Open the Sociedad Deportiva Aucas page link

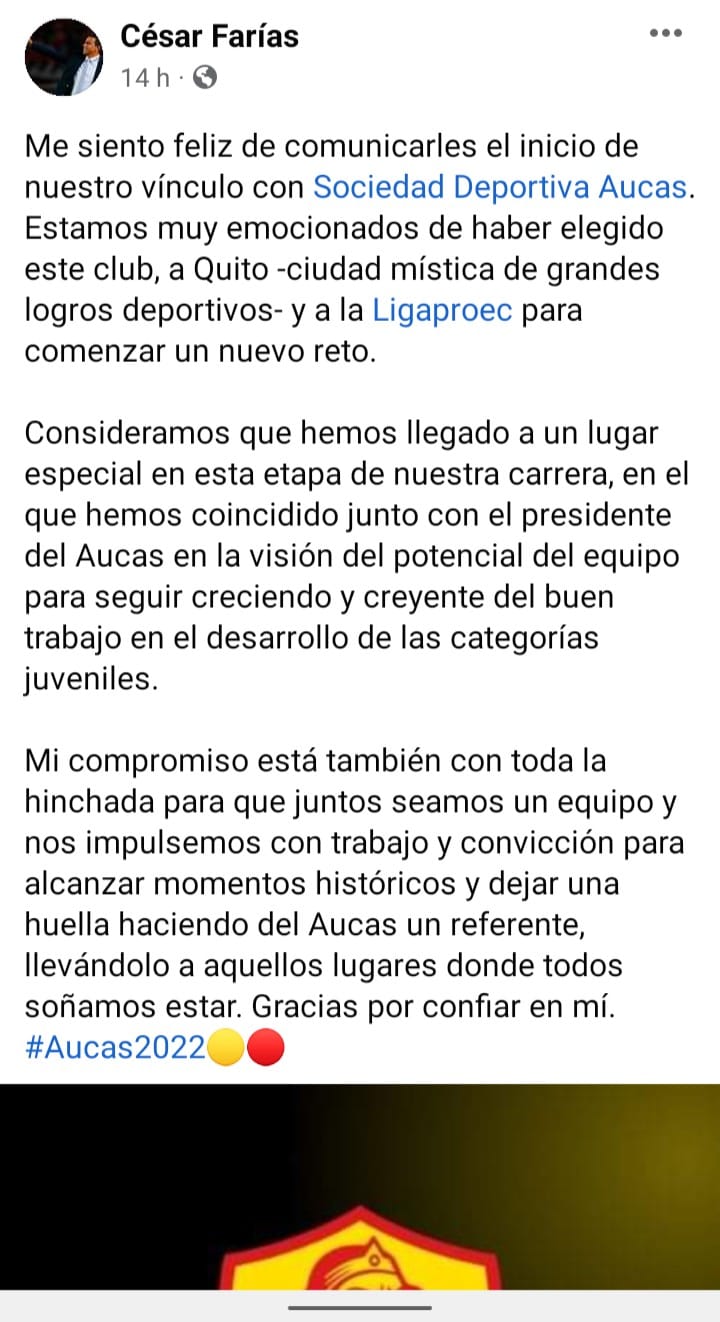pos(500,187)
